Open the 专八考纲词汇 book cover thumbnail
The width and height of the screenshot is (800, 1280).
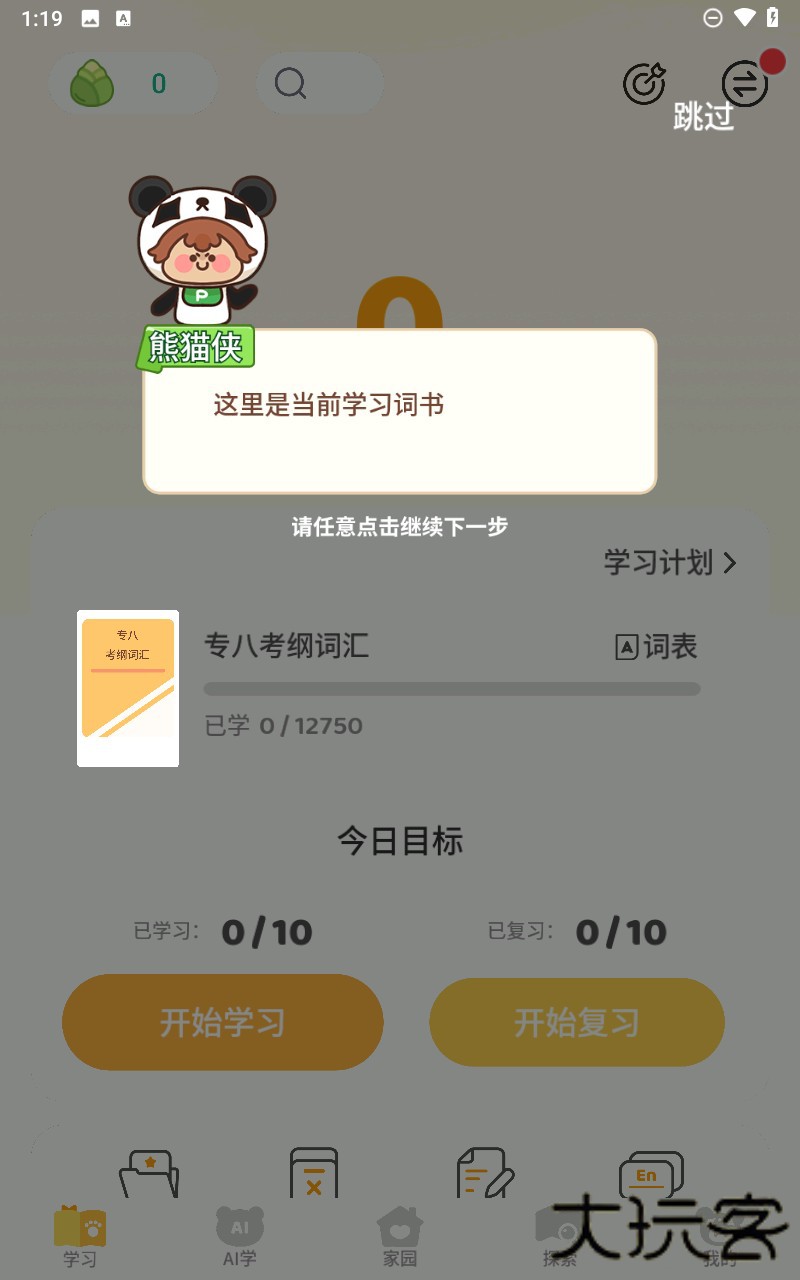point(128,687)
